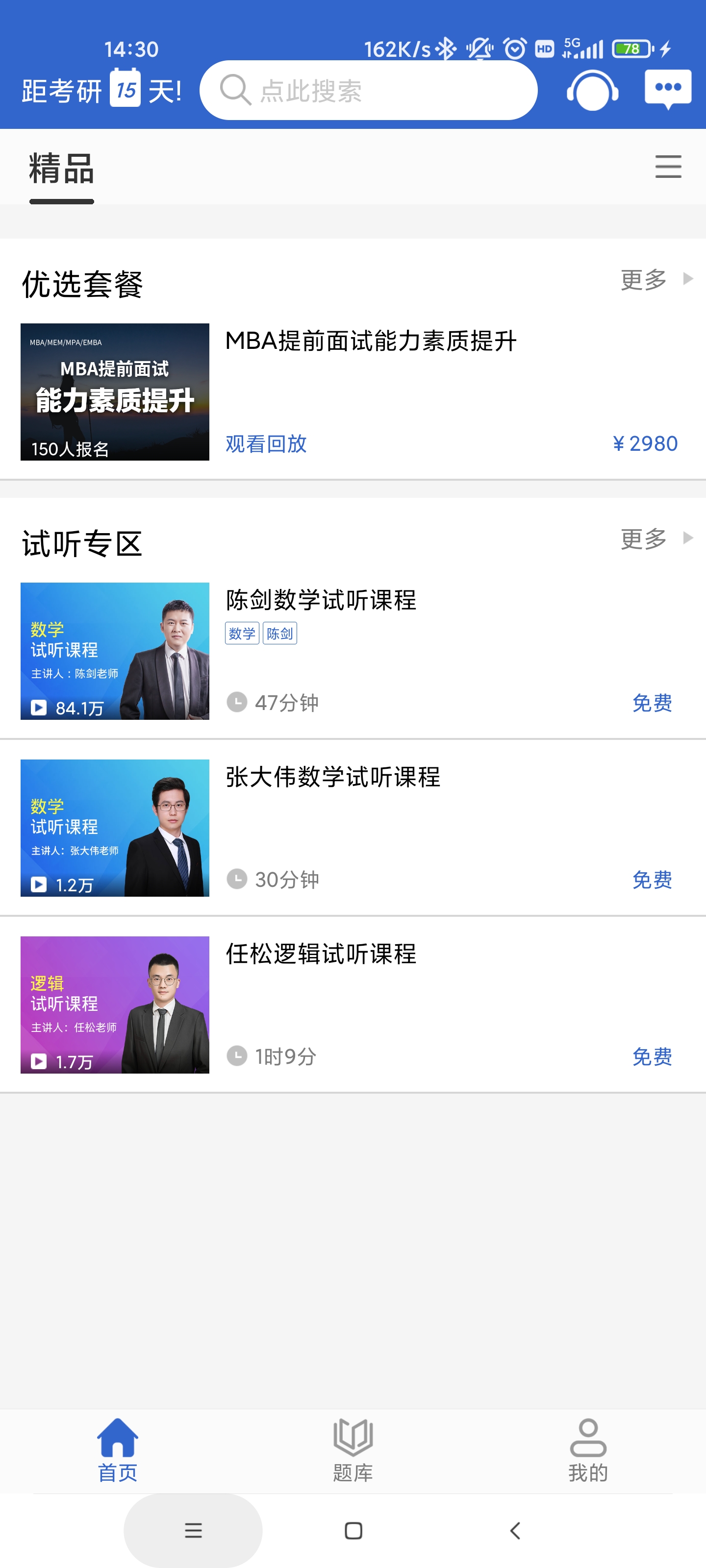View 更多 in 试听专区 section
Image resolution: width=706 pixels, height=1568 pixels.
tap(656, 539)
